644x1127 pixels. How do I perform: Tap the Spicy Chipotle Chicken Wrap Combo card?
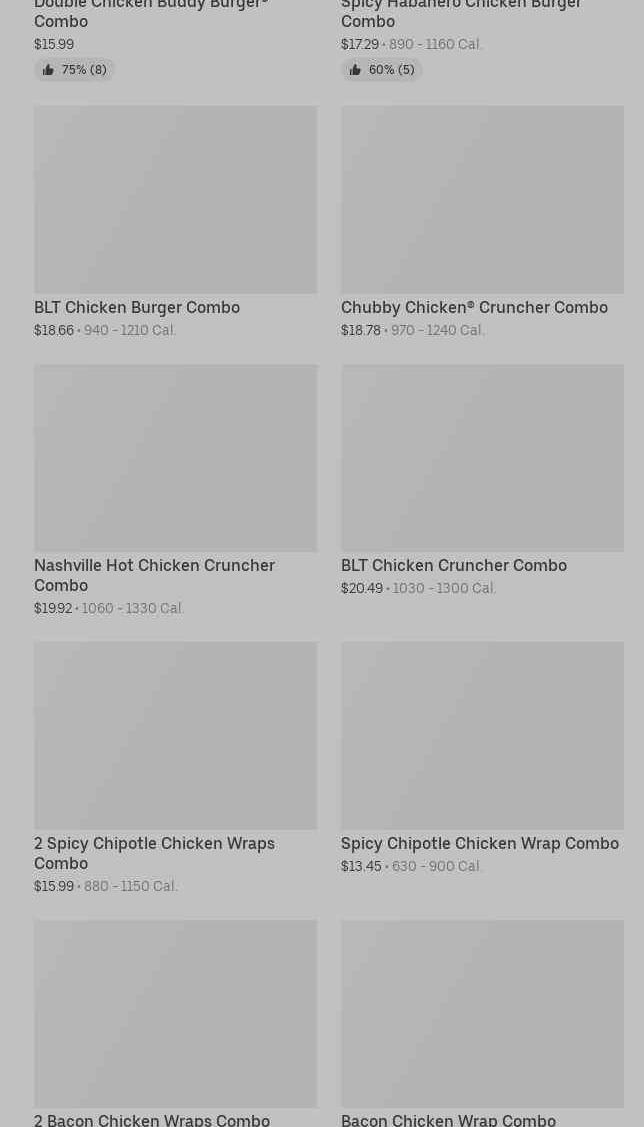click(x=482, y=736)
